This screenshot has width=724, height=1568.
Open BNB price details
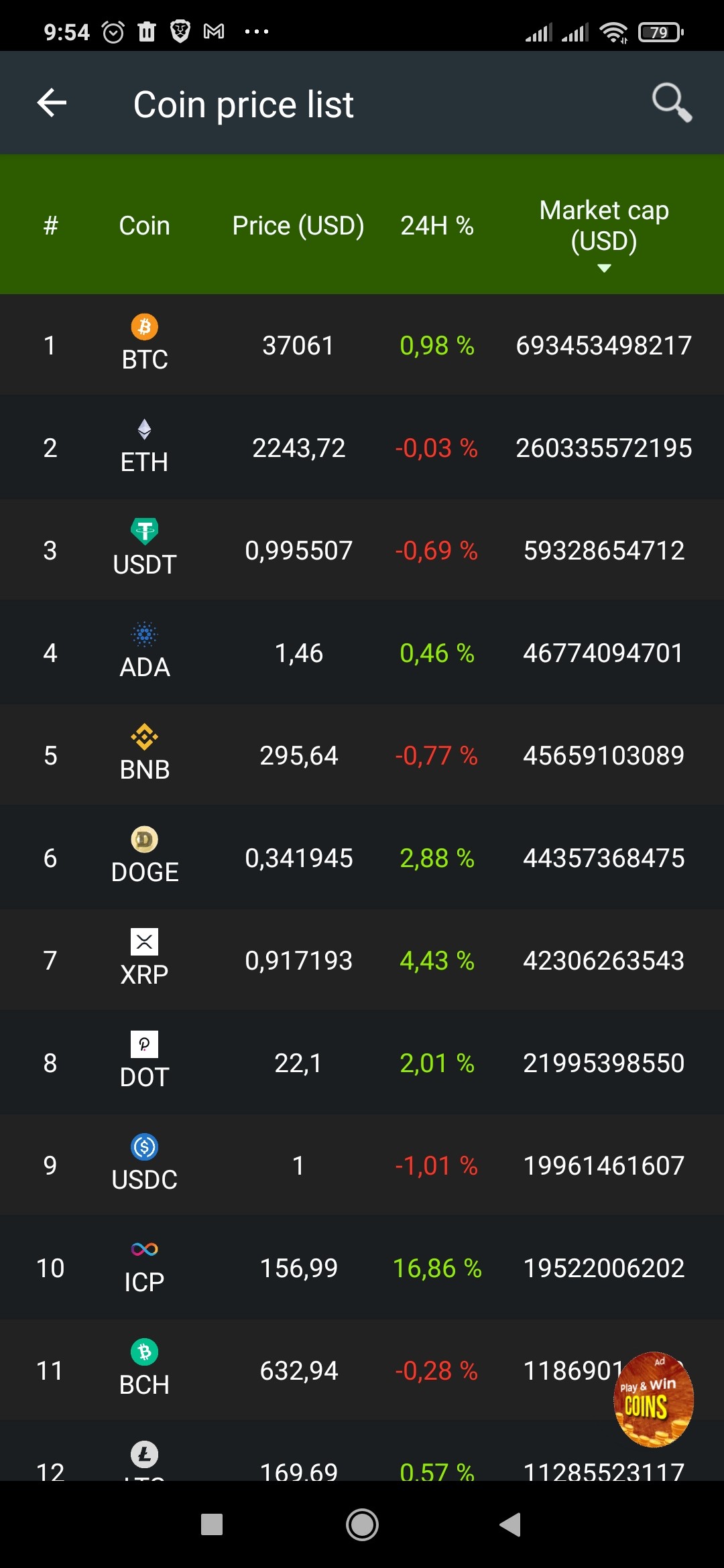point(362,755)
